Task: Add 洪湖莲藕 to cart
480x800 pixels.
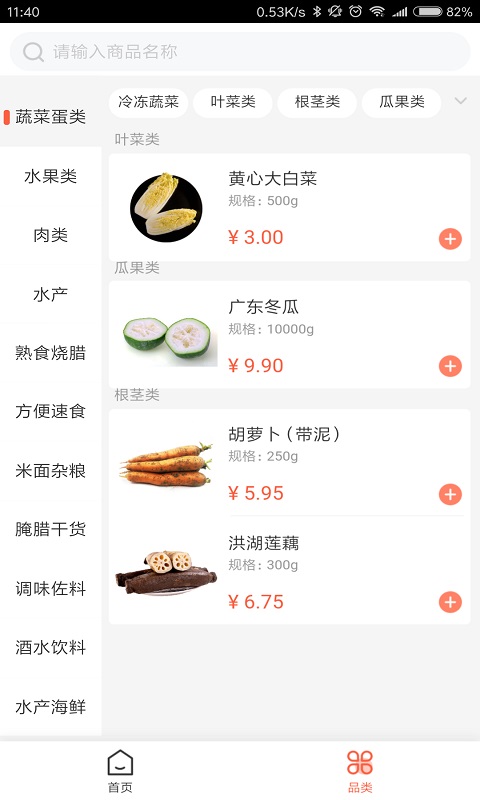Action: coord(450,602)
